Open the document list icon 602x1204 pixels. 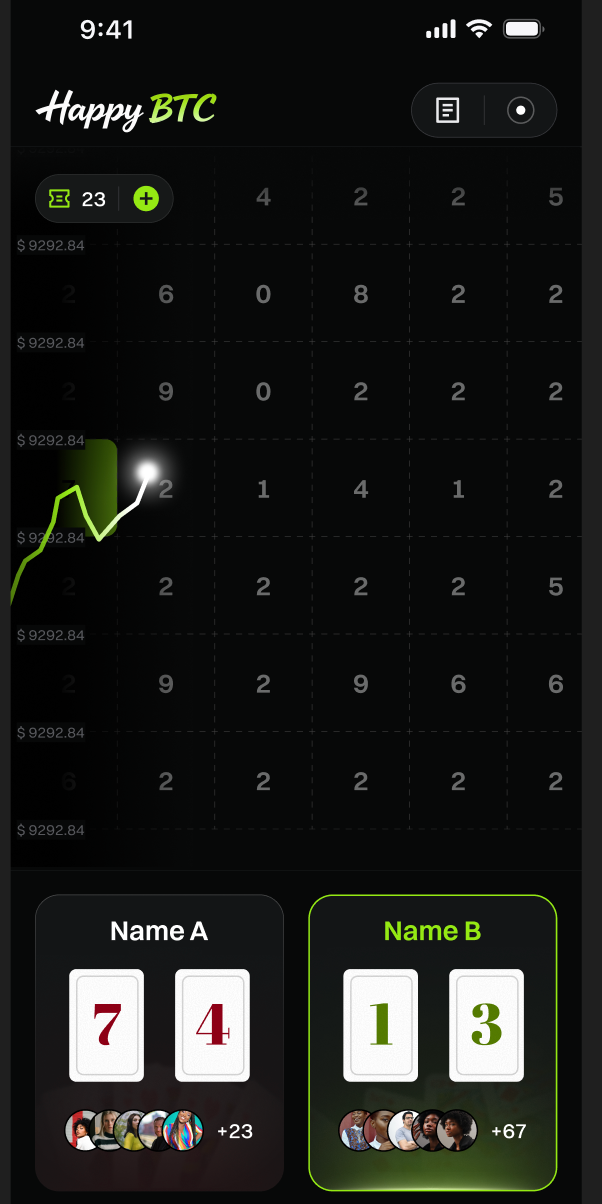pos(448,110)
